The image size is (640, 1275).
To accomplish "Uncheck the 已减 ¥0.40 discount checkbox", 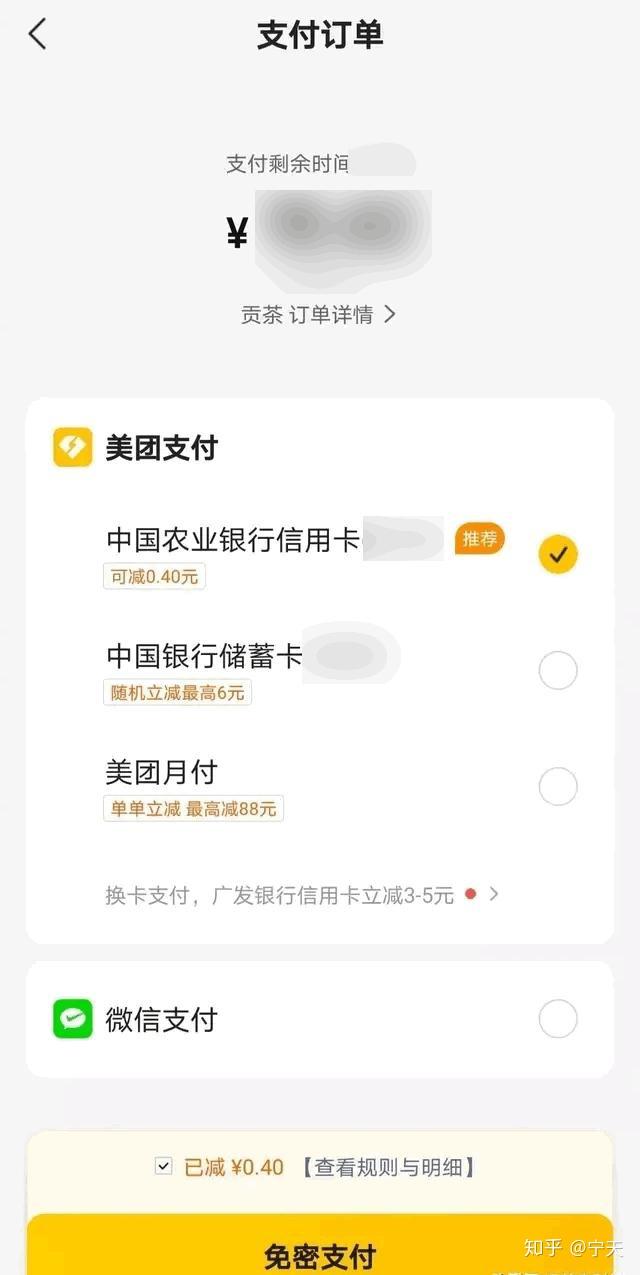I will (x=164, y=1166).
